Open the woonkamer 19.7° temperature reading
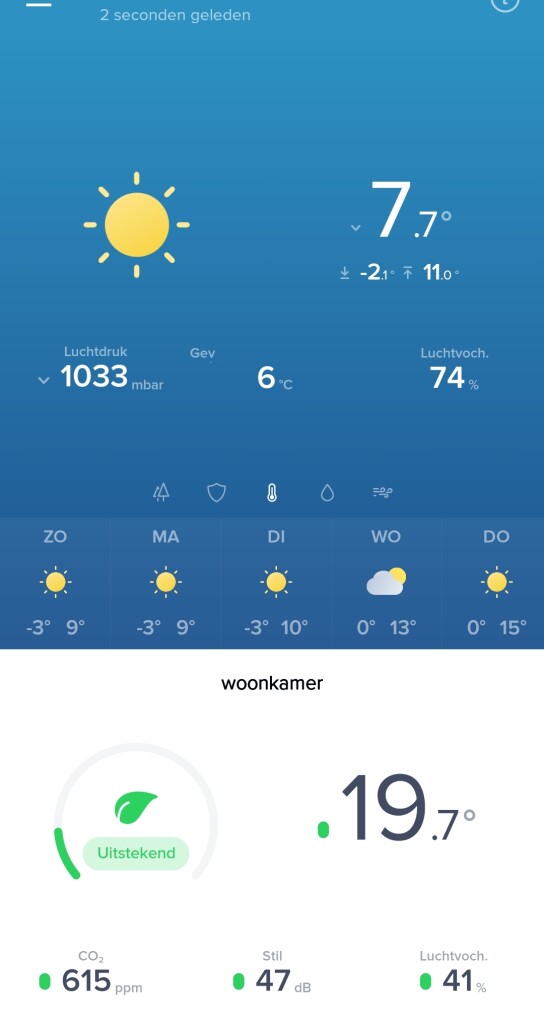Viewport: 544px width, 1024px height. point(396,809)
